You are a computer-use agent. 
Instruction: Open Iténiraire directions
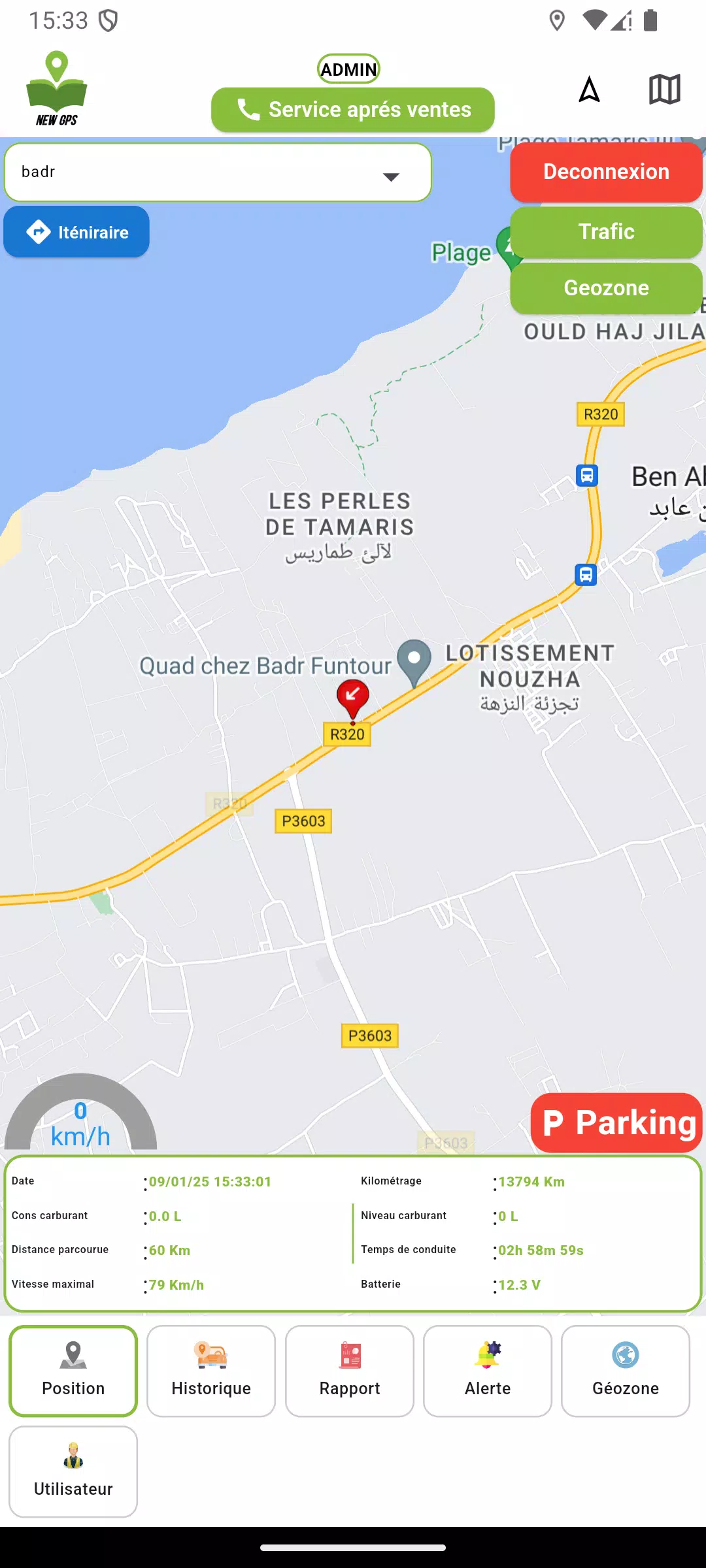[x=76, y=232]
